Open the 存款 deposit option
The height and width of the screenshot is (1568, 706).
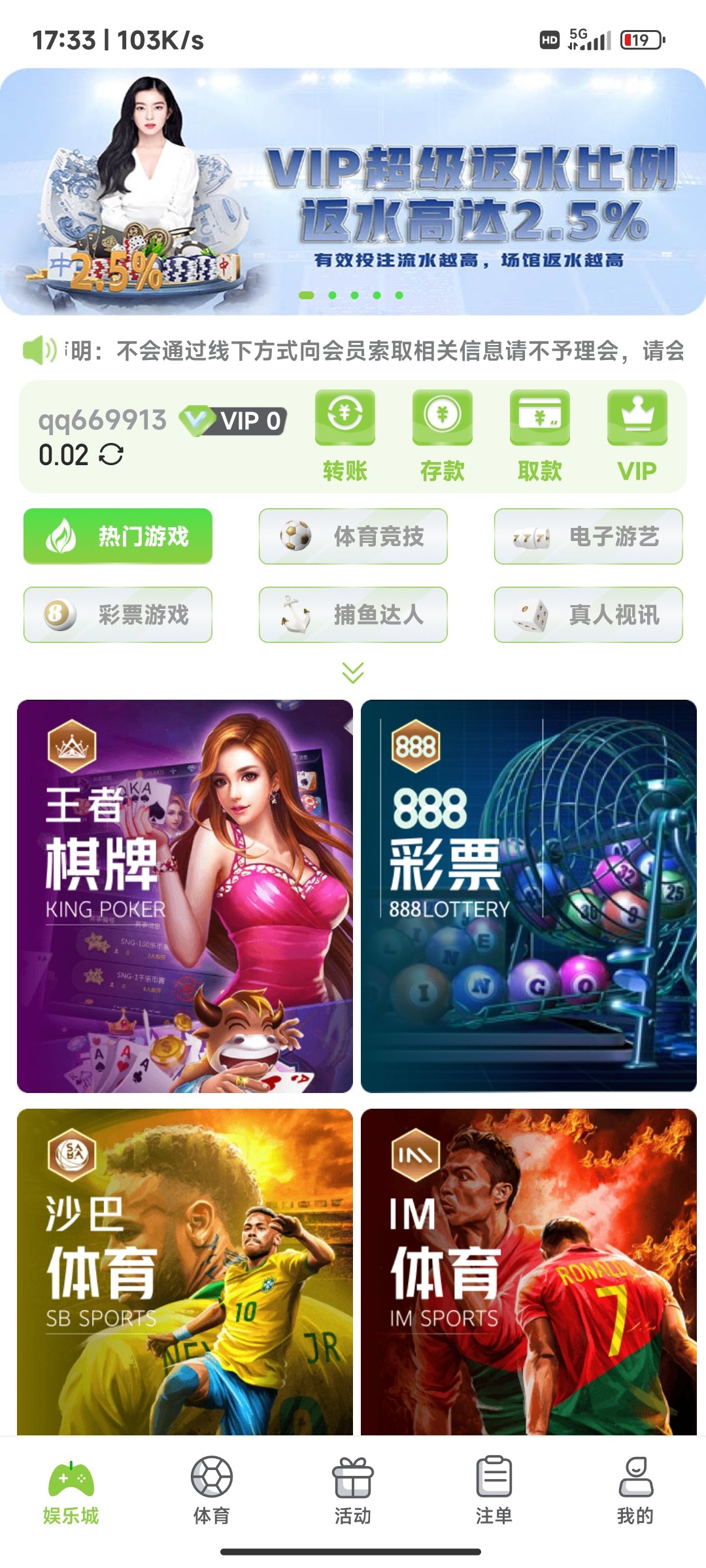(x=443, y=434)
